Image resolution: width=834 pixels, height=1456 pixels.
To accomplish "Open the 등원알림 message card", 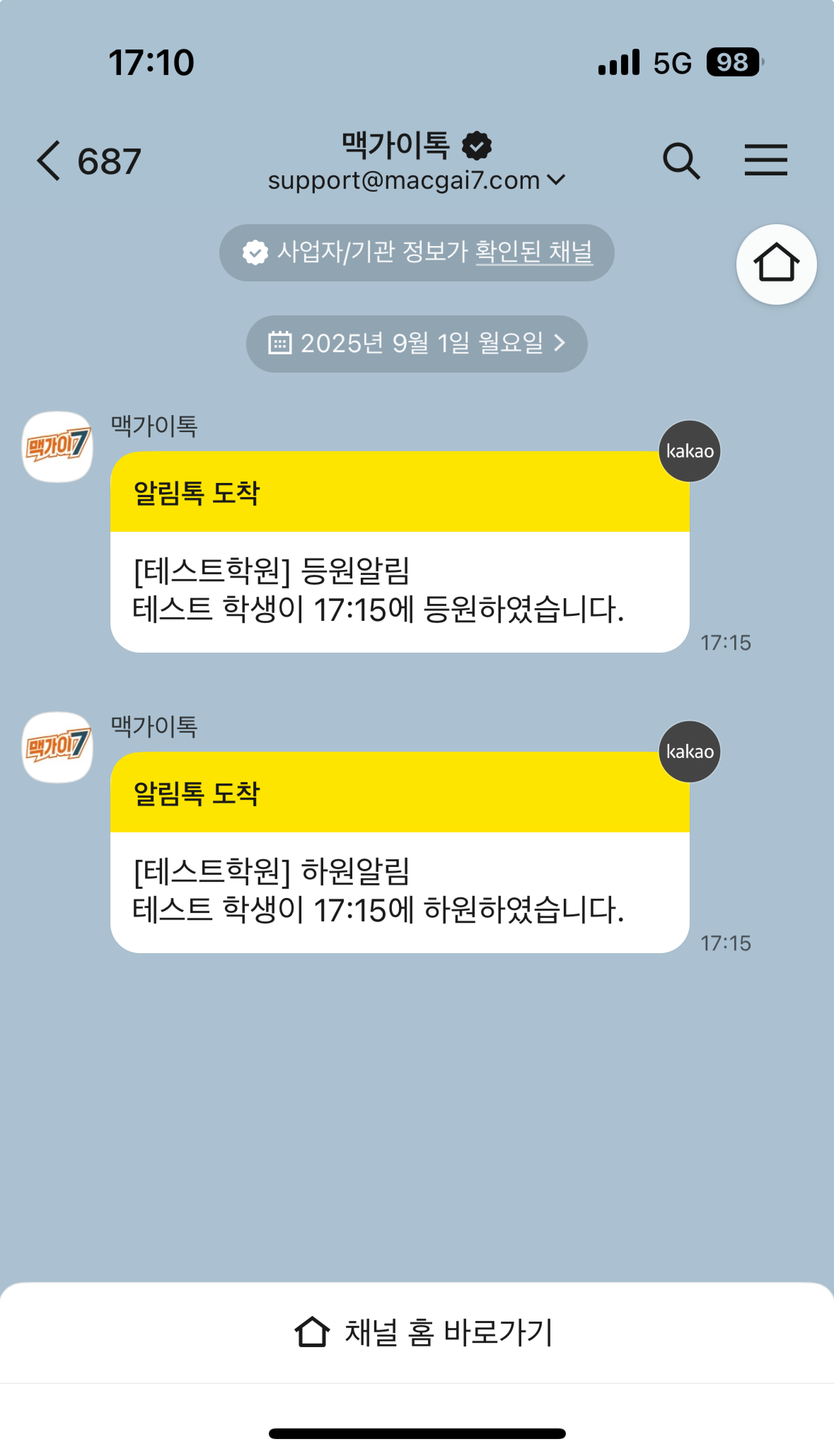I will point(399,591).
